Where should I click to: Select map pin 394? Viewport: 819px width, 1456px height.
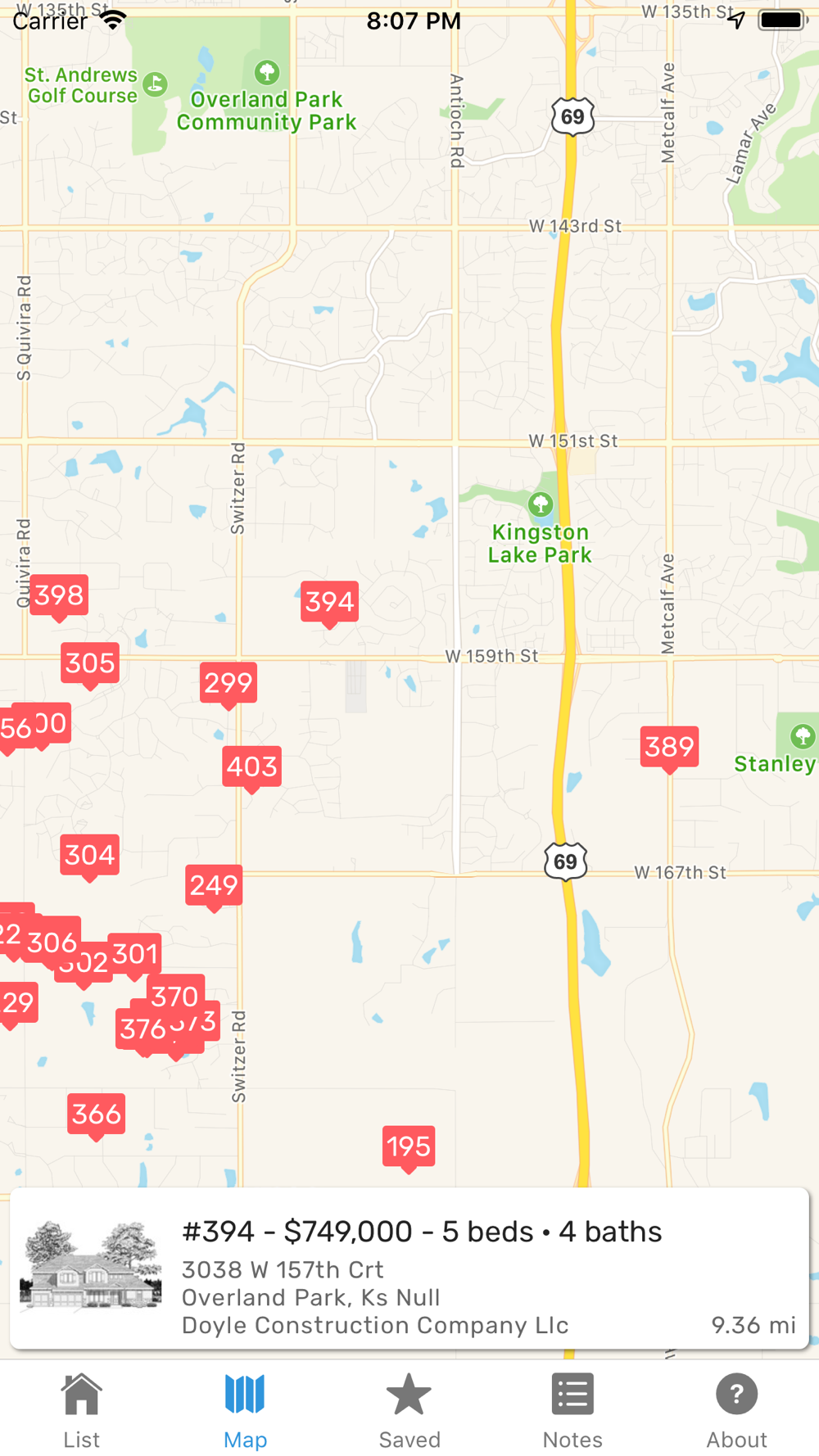coord(330,604)
